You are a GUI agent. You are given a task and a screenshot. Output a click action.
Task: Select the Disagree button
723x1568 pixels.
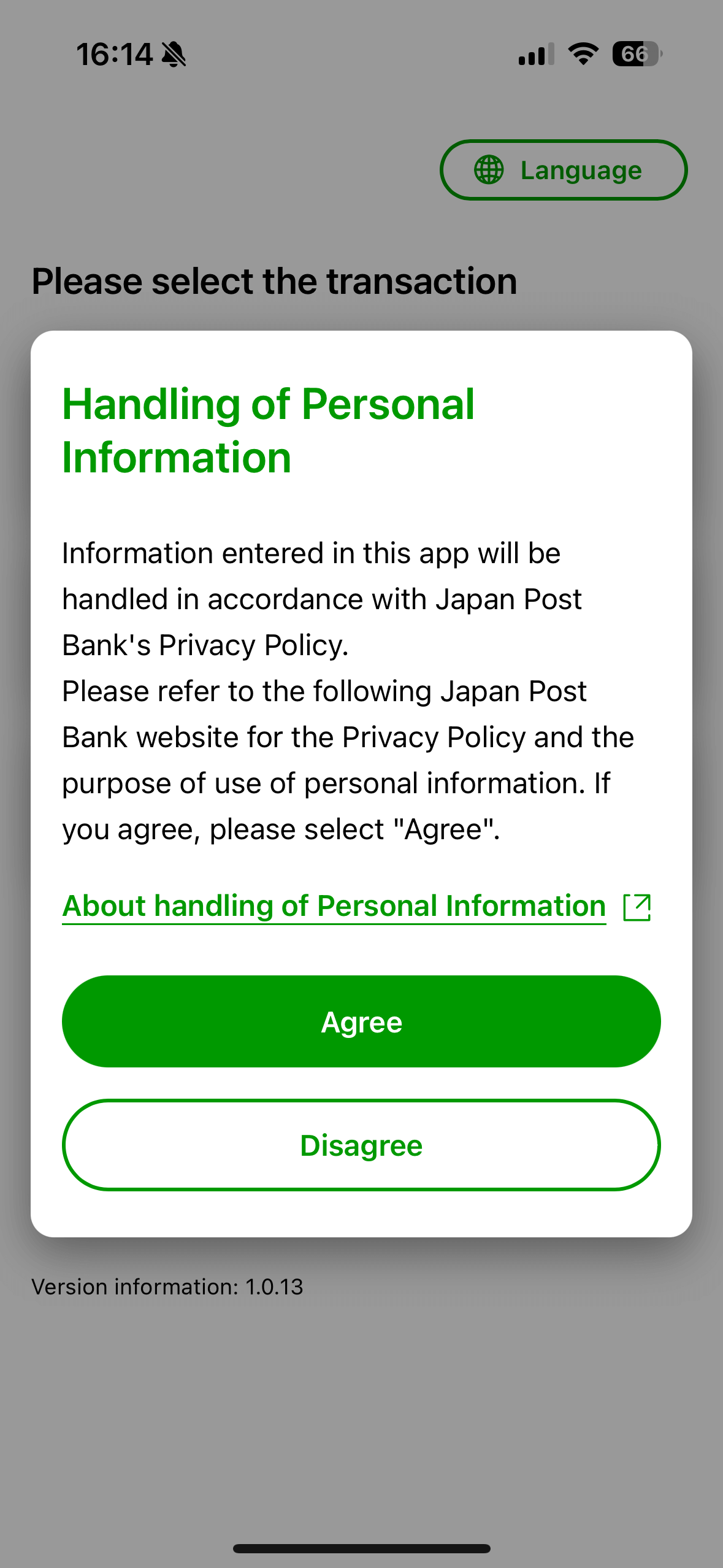(x=361, y=1145)
